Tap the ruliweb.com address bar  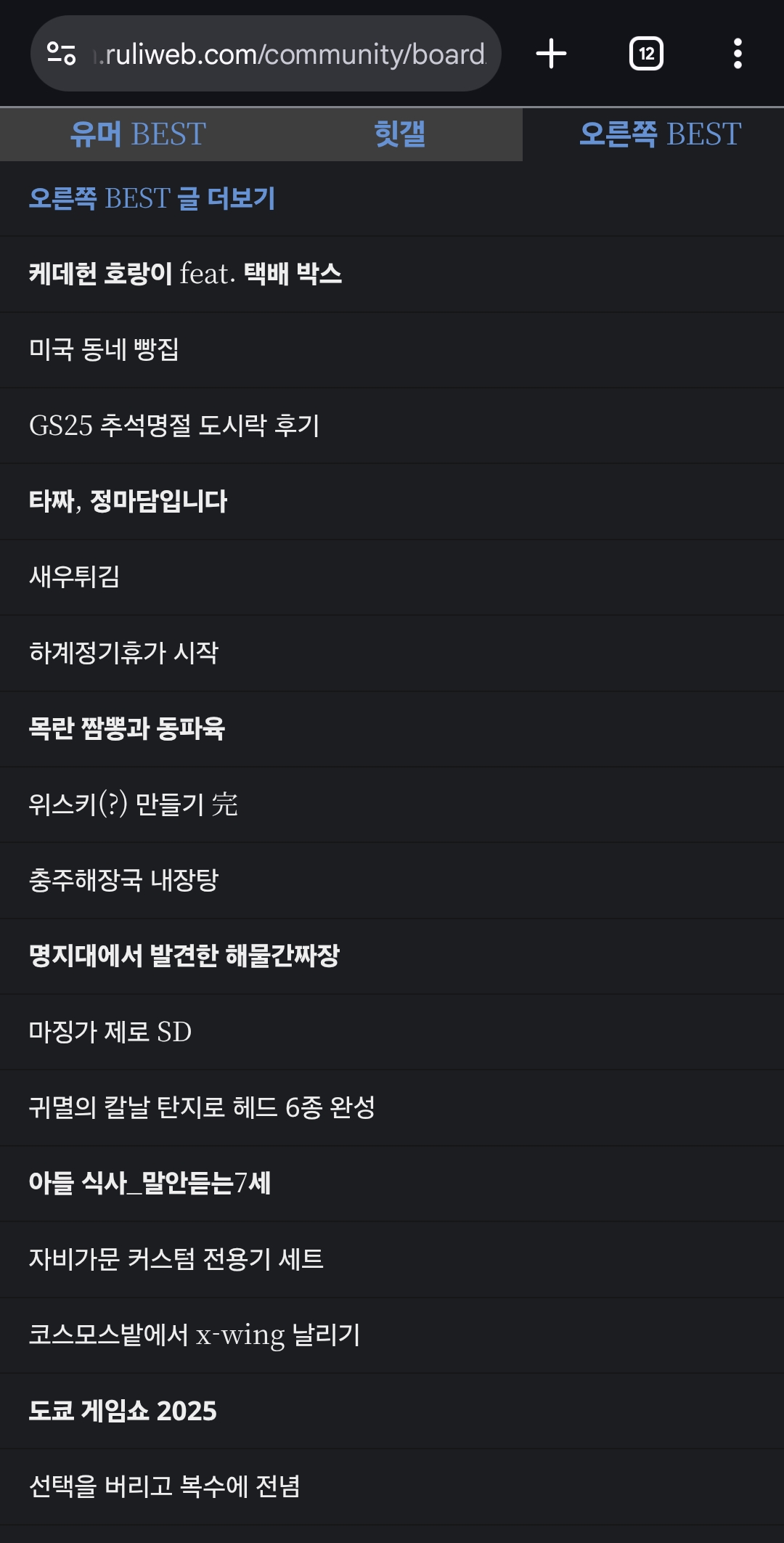click(290, 54)
